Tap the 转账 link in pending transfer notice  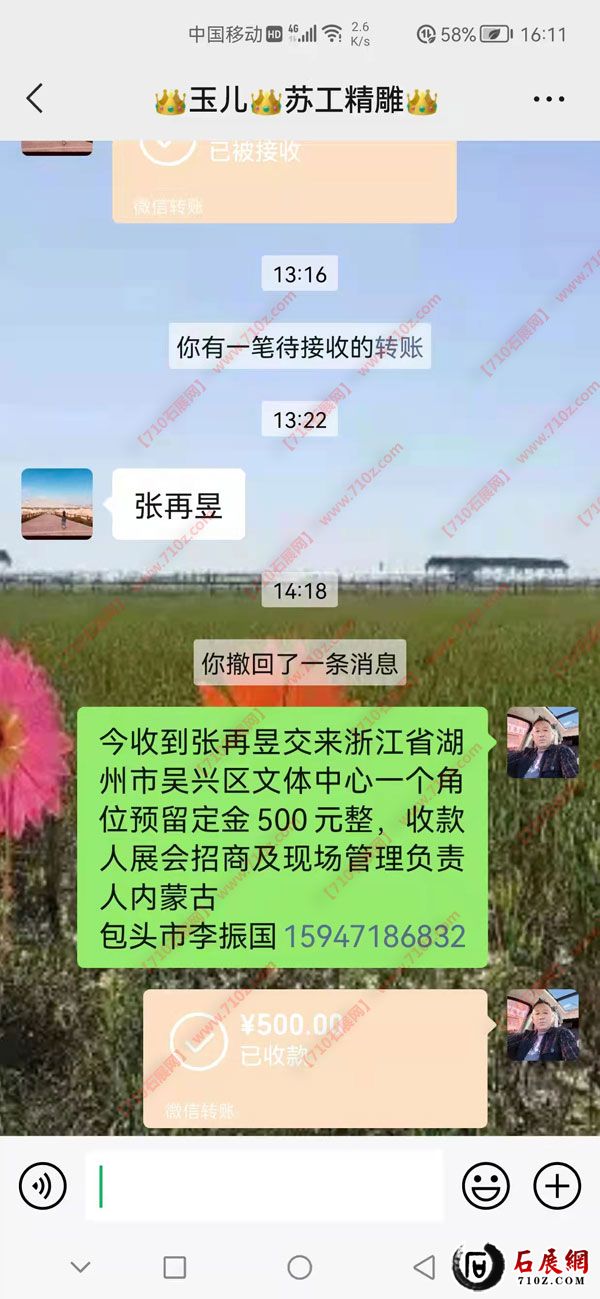tap(400, 348)
